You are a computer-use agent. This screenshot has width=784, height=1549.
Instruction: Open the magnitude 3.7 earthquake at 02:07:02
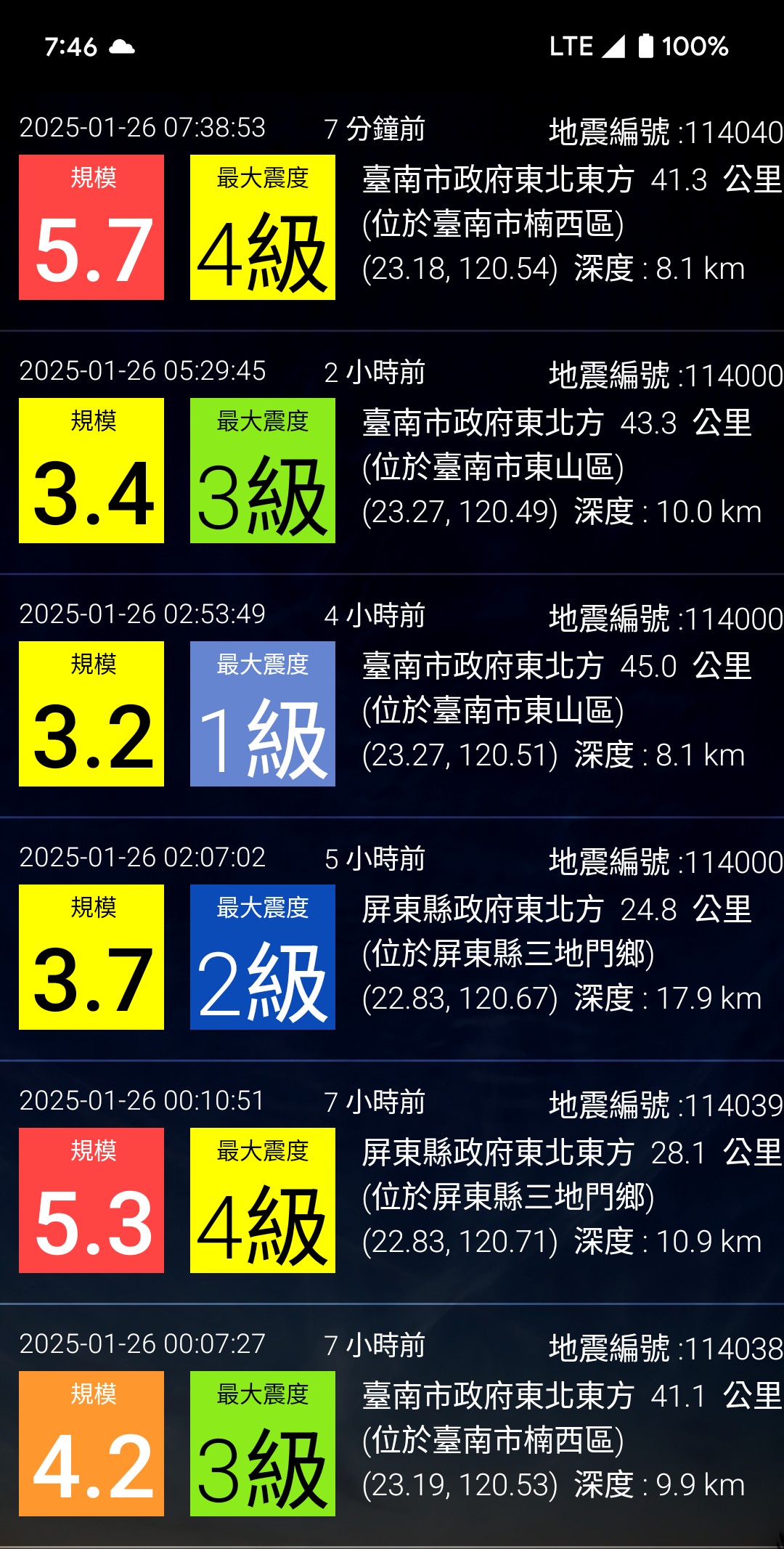[x=392, y=939]
